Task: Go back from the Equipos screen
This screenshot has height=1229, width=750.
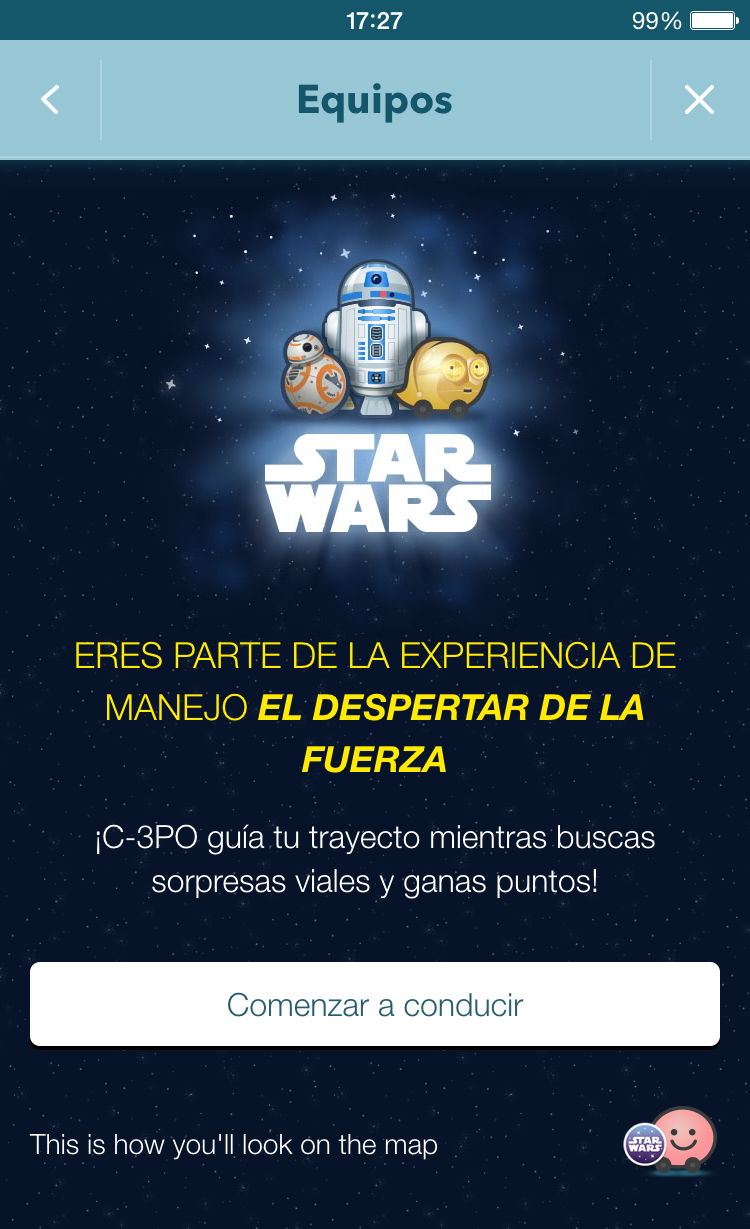Action: pyautogui.click(x=50, y=100)
